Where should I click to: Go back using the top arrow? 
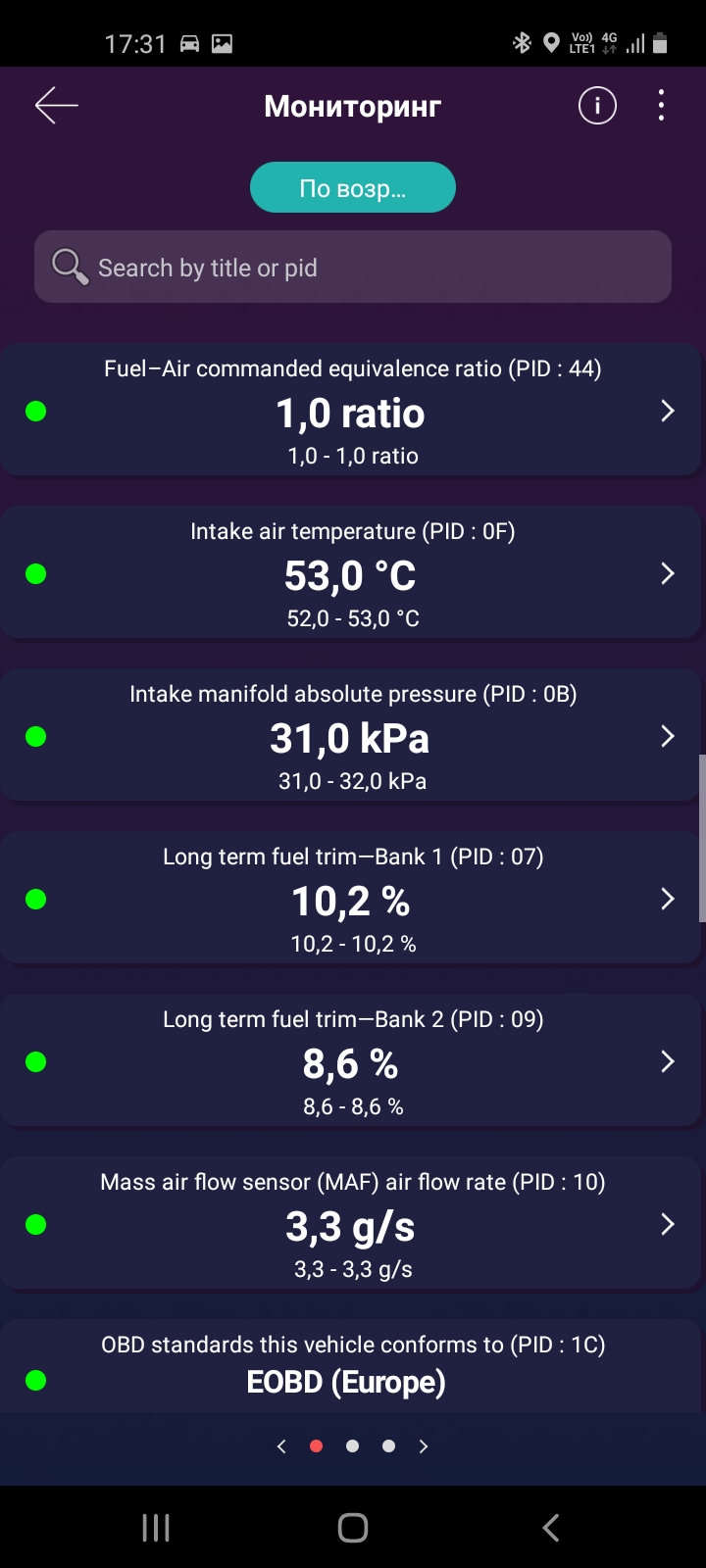click(x=56, y=106)
